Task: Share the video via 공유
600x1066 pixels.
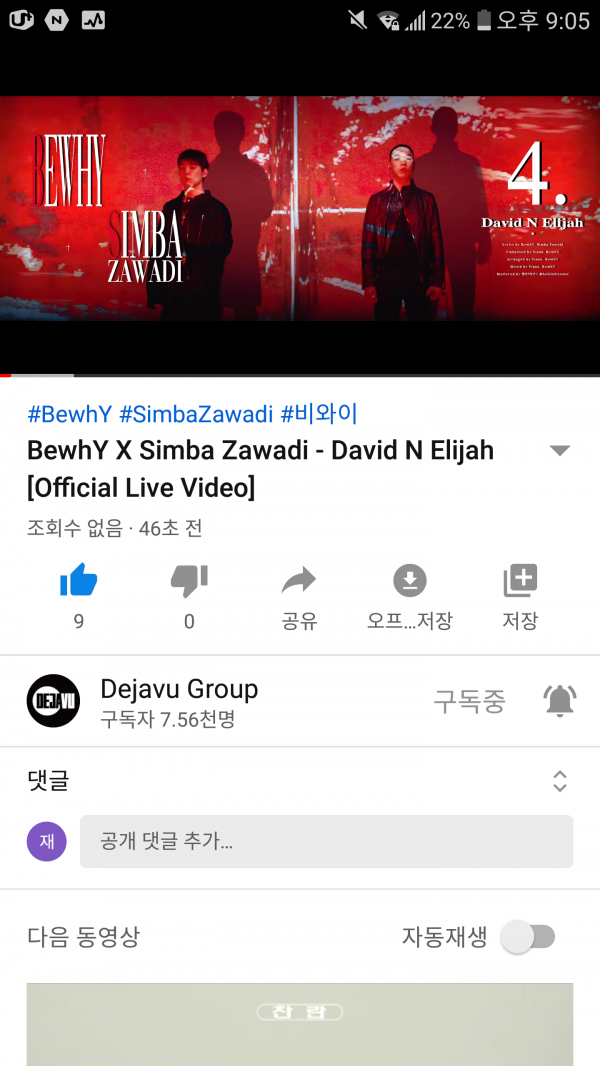Action: click(299, 581)
